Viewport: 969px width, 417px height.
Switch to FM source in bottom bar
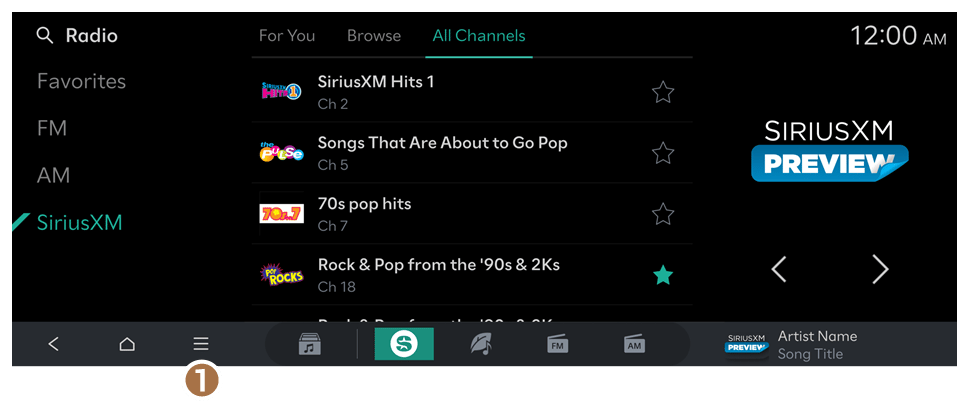point(557,344)
